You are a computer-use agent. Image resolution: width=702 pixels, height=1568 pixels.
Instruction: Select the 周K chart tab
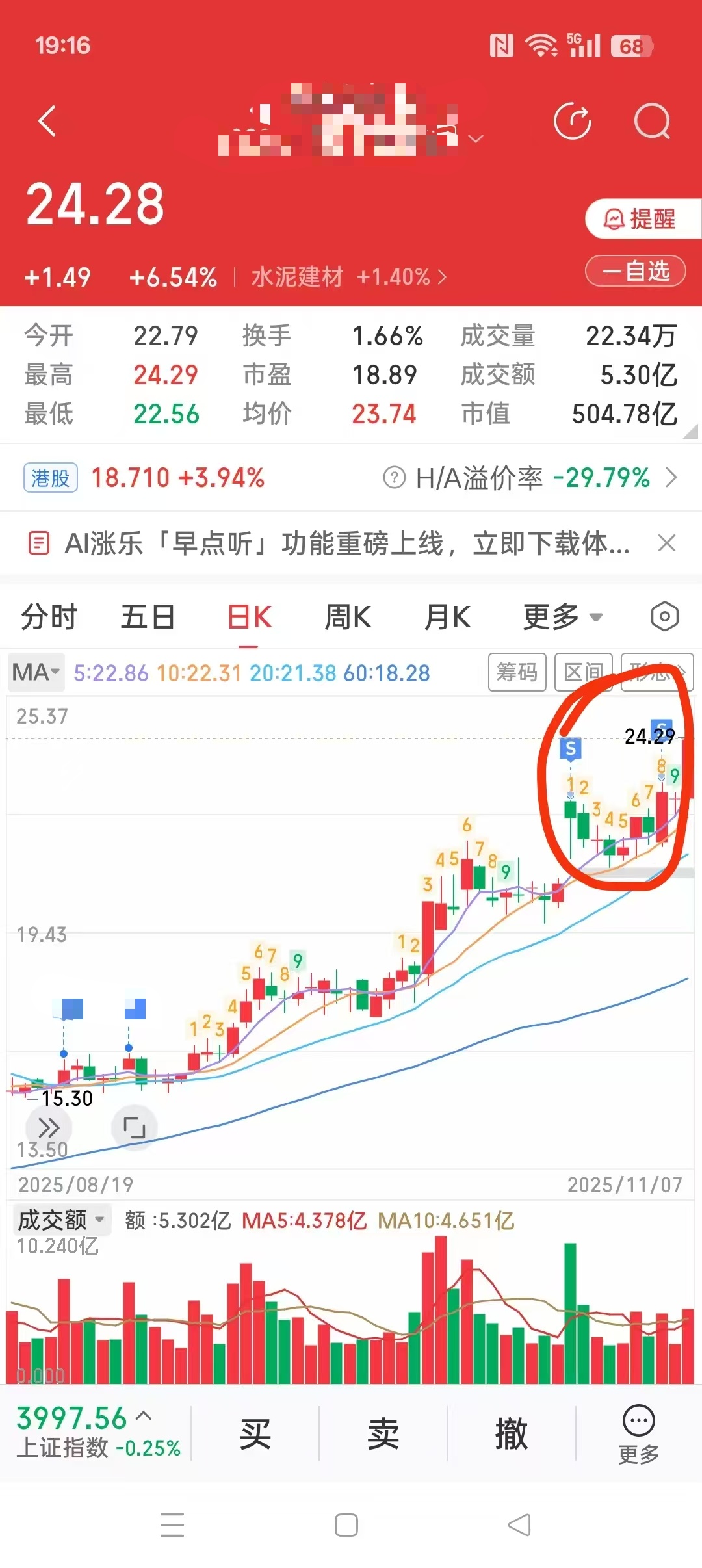[x=348, y=617]
